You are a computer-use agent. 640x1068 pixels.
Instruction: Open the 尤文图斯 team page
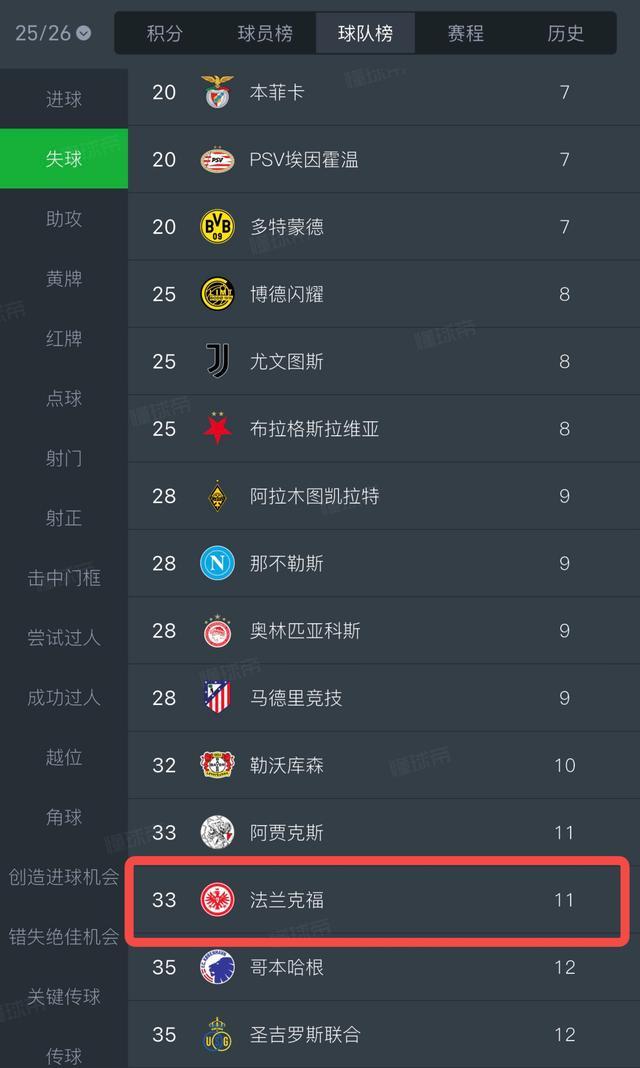pyautogui.click(x=380, y=361)
